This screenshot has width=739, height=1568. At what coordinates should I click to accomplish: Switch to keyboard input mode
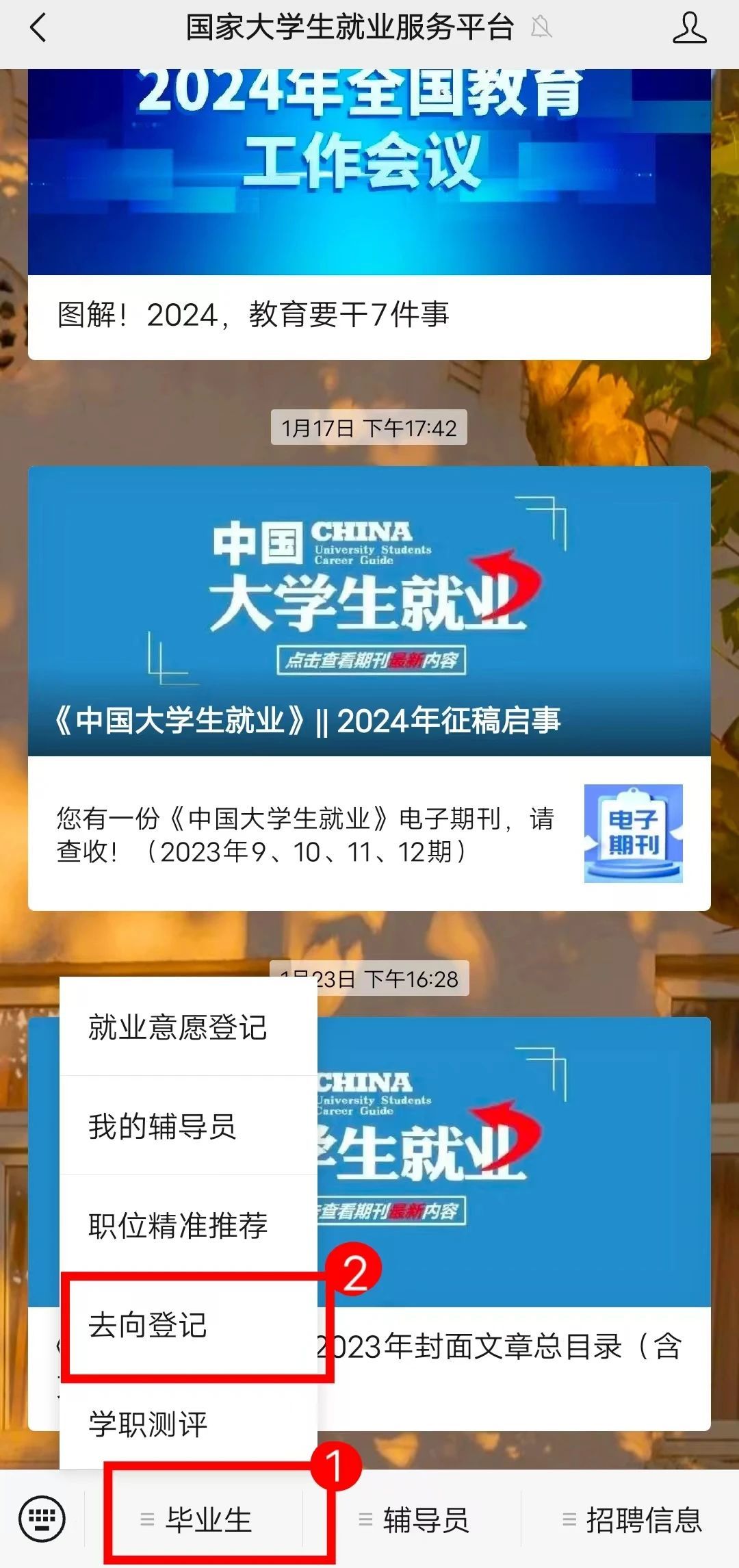(42, 1519)
